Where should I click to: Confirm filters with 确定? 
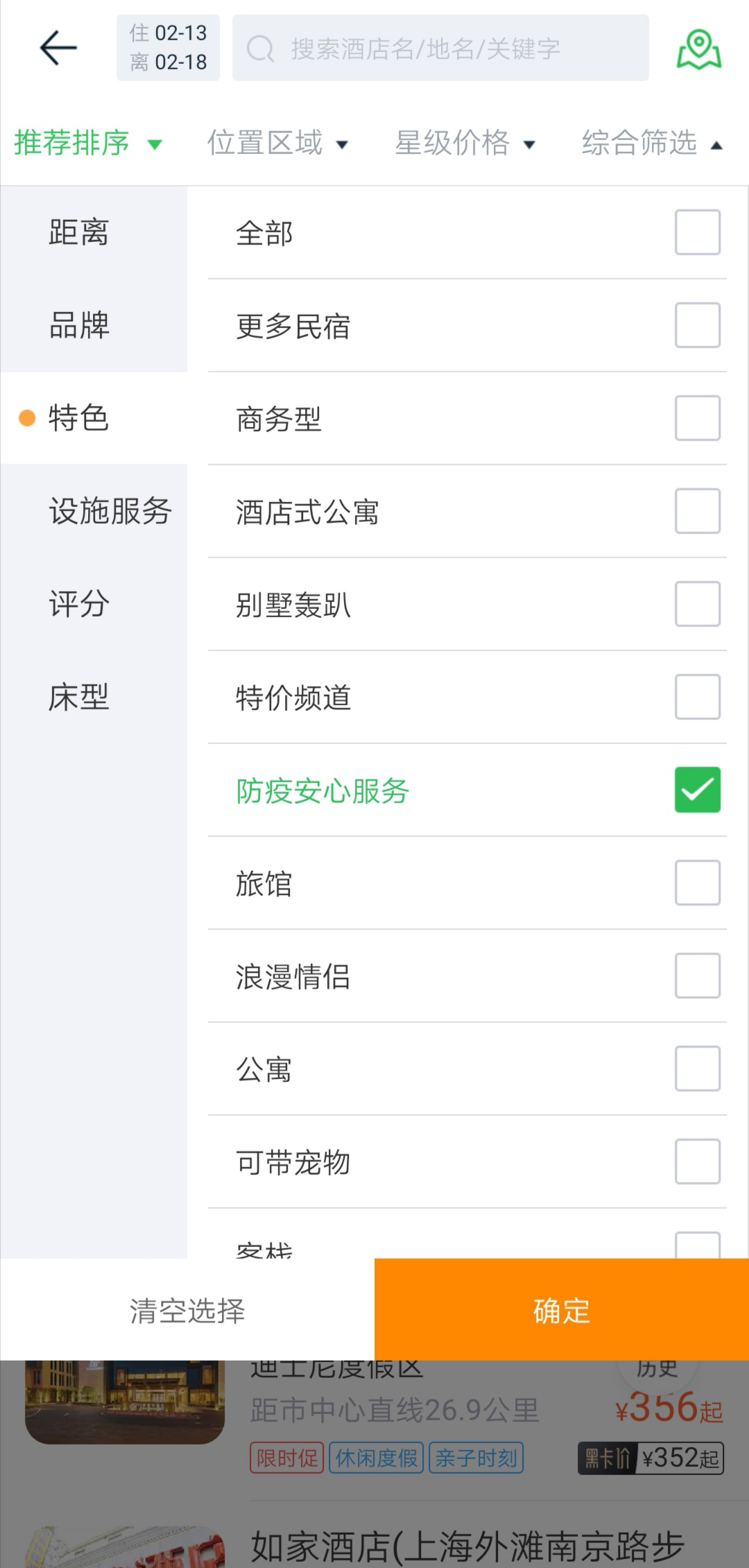(562, 1310)
